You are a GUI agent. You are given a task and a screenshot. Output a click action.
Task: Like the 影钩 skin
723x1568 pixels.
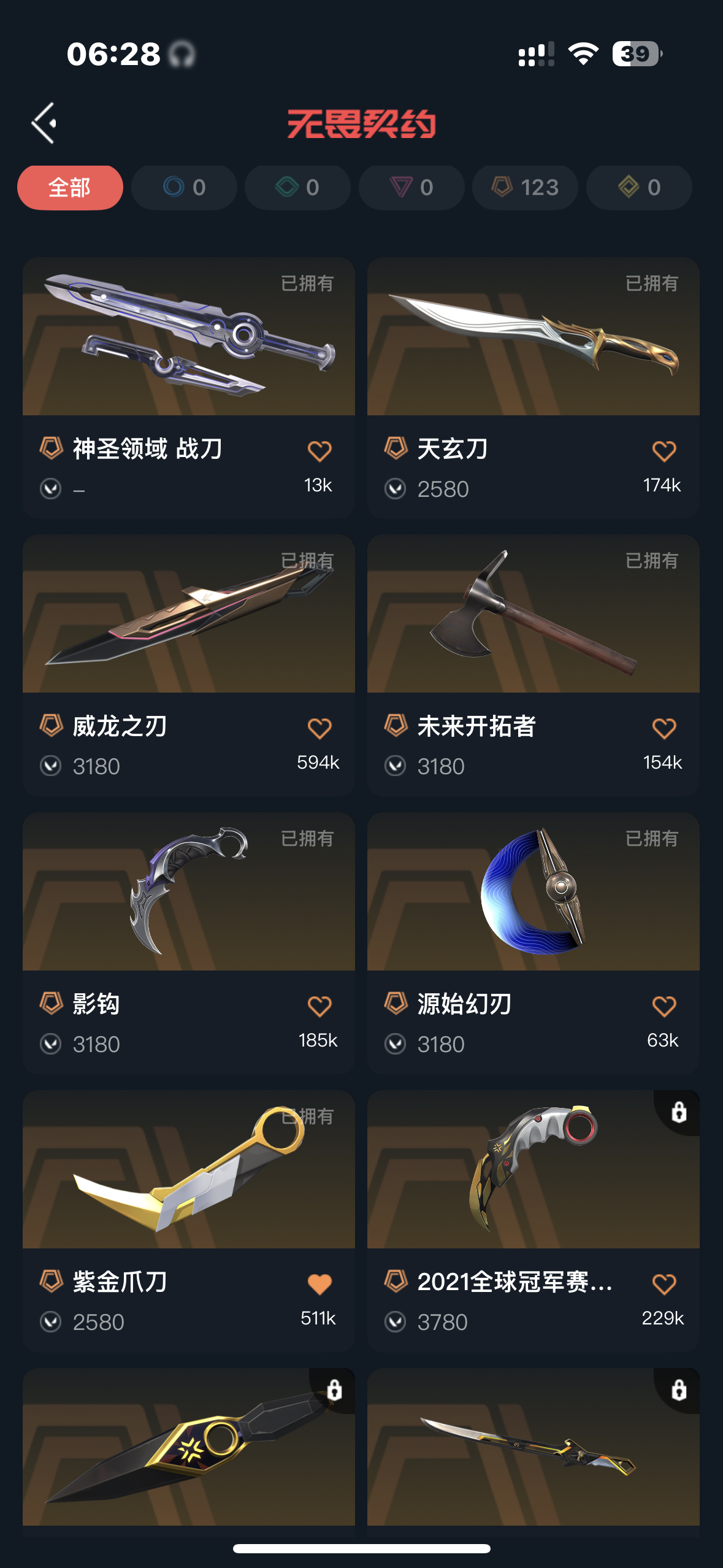[319, 1007]
